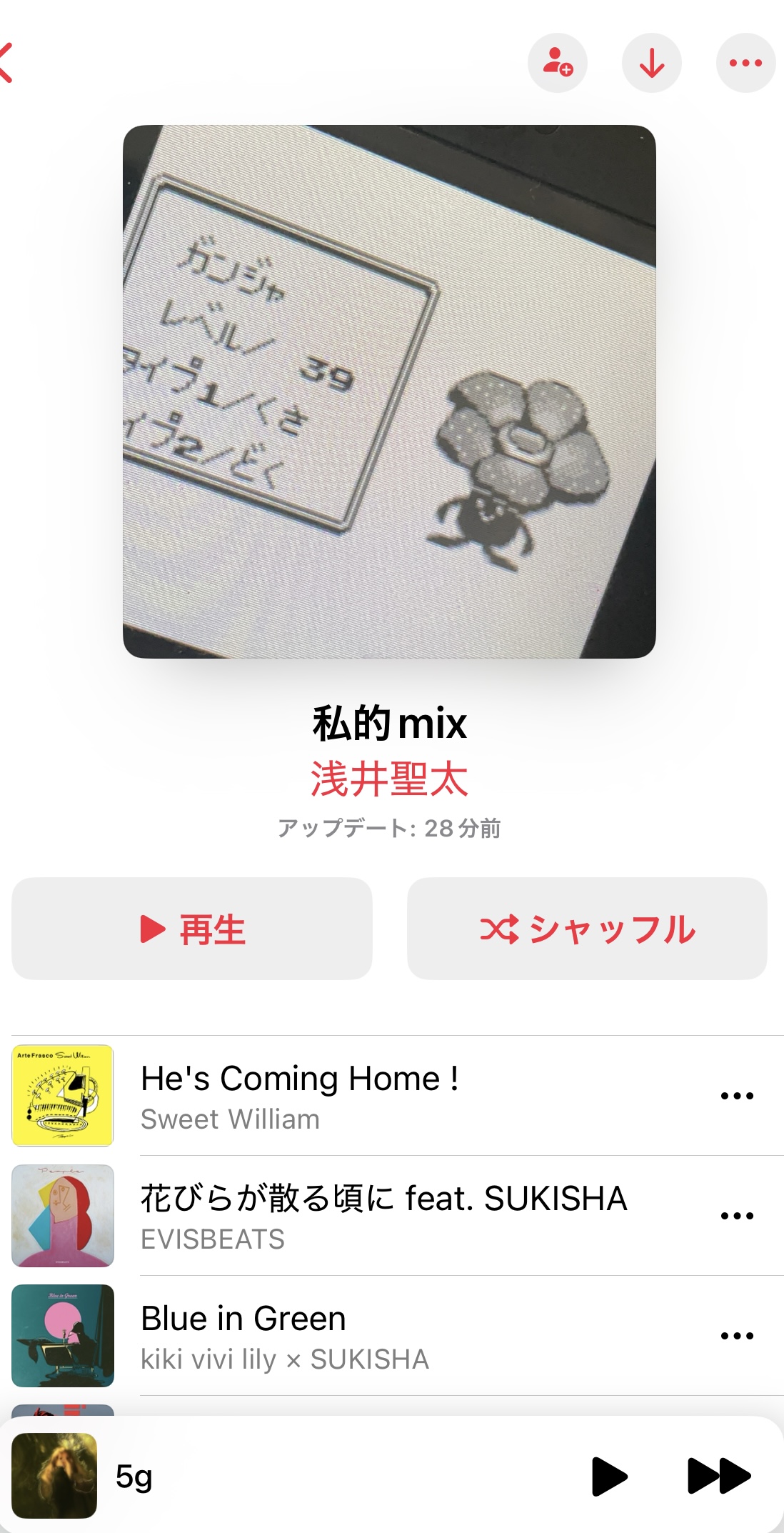Open the top-right more options menu

coord(746,63)
